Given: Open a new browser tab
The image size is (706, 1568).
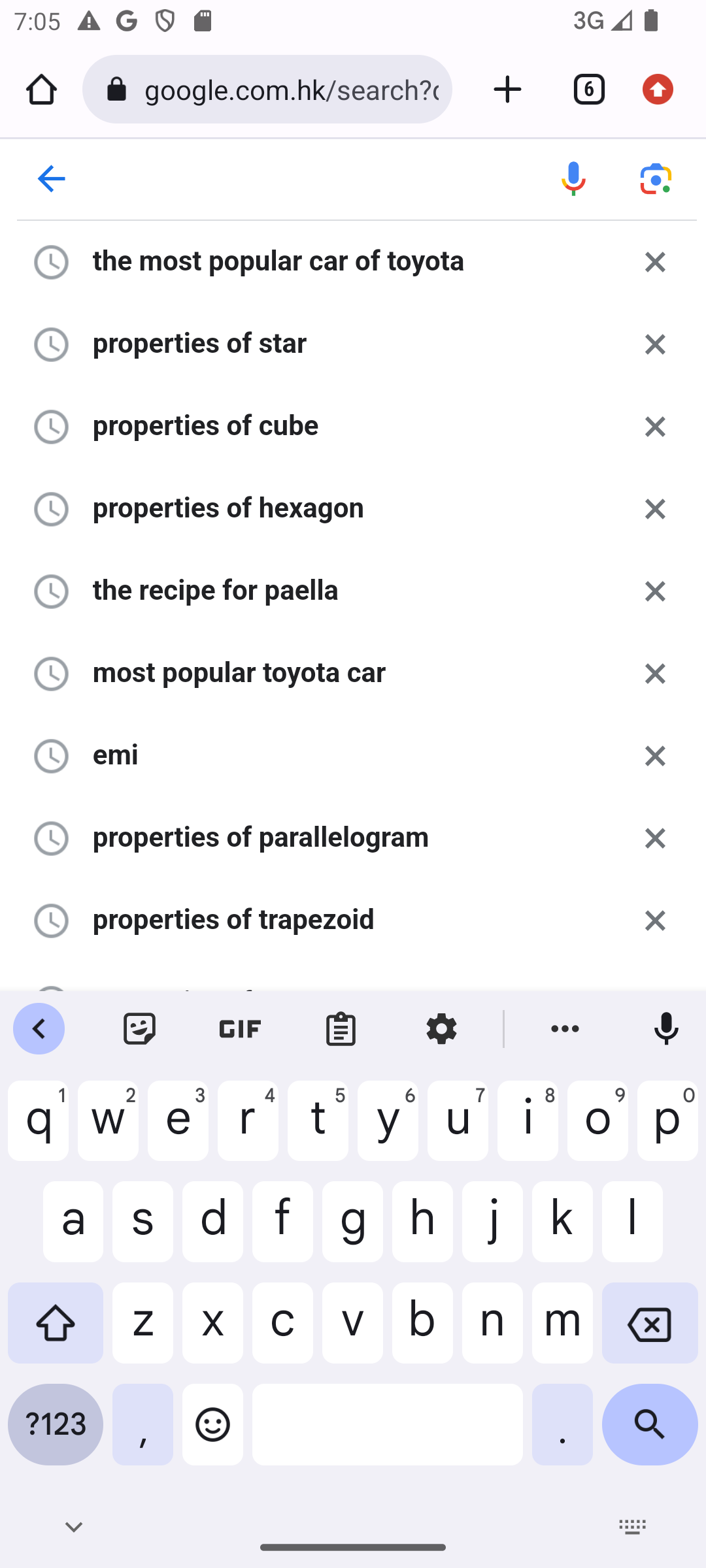Looking at the screenshot, I should [507, 90].
